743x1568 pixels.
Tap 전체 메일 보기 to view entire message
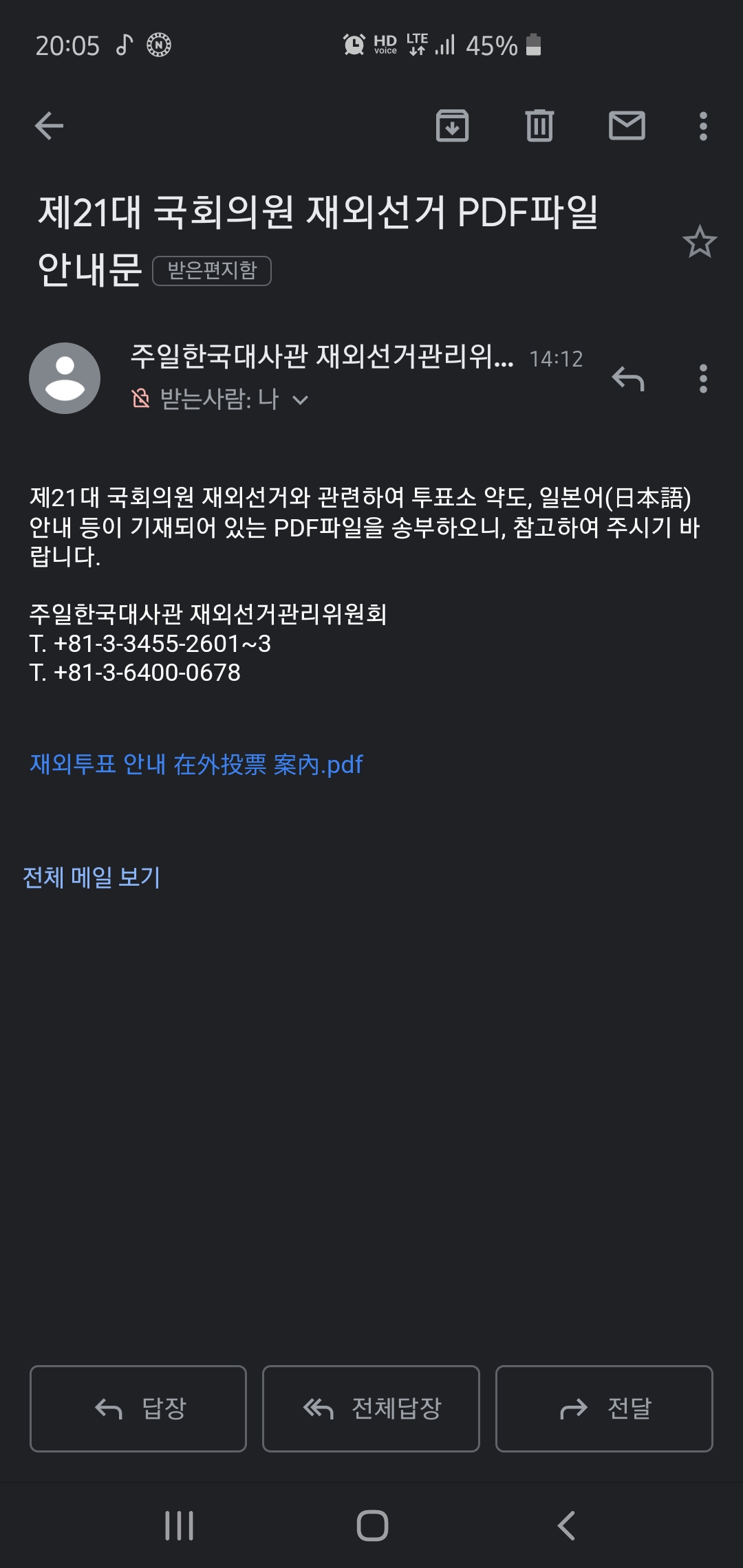coord(91,877)
